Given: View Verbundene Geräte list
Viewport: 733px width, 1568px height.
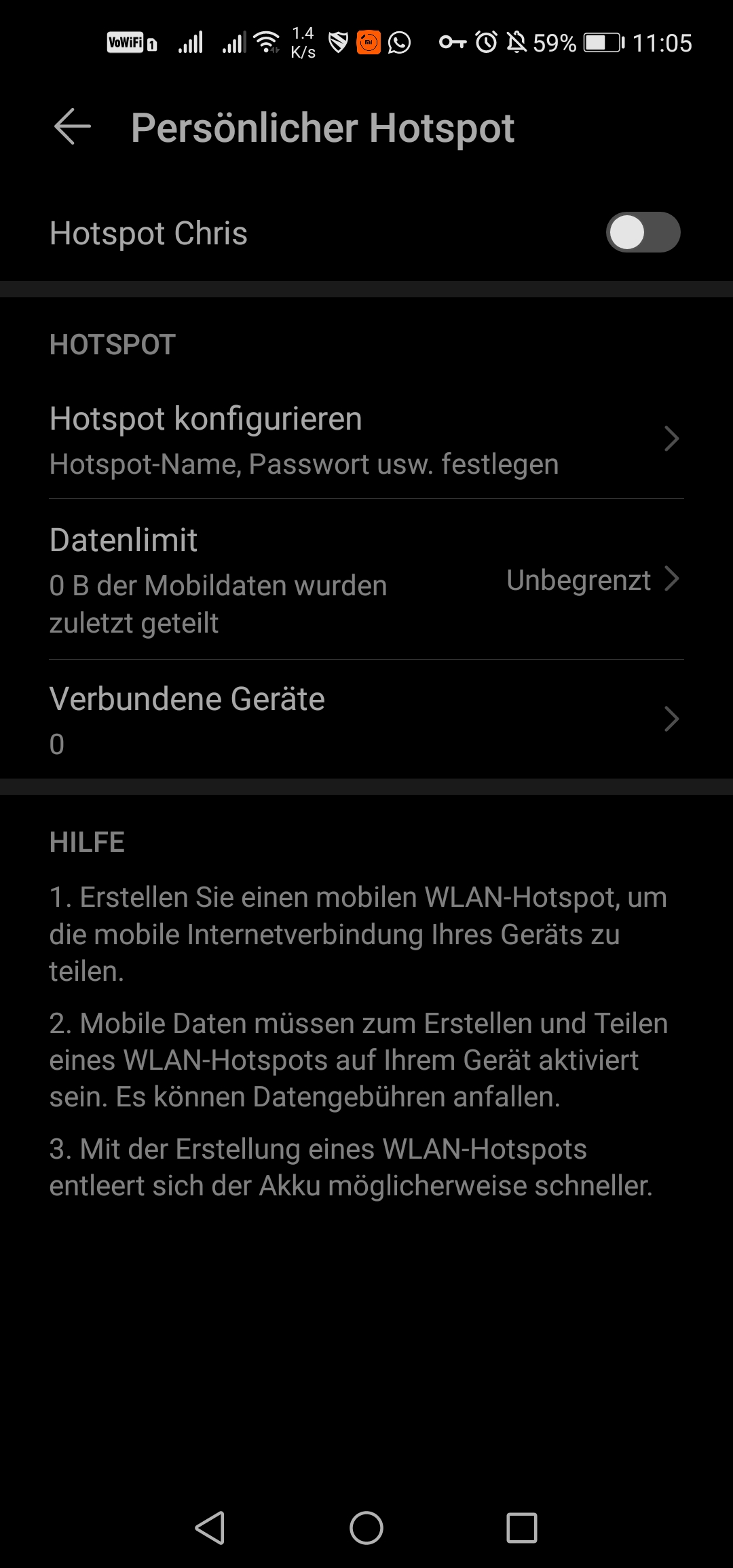Looking at the screenshot, I should (x=366, y=720).
